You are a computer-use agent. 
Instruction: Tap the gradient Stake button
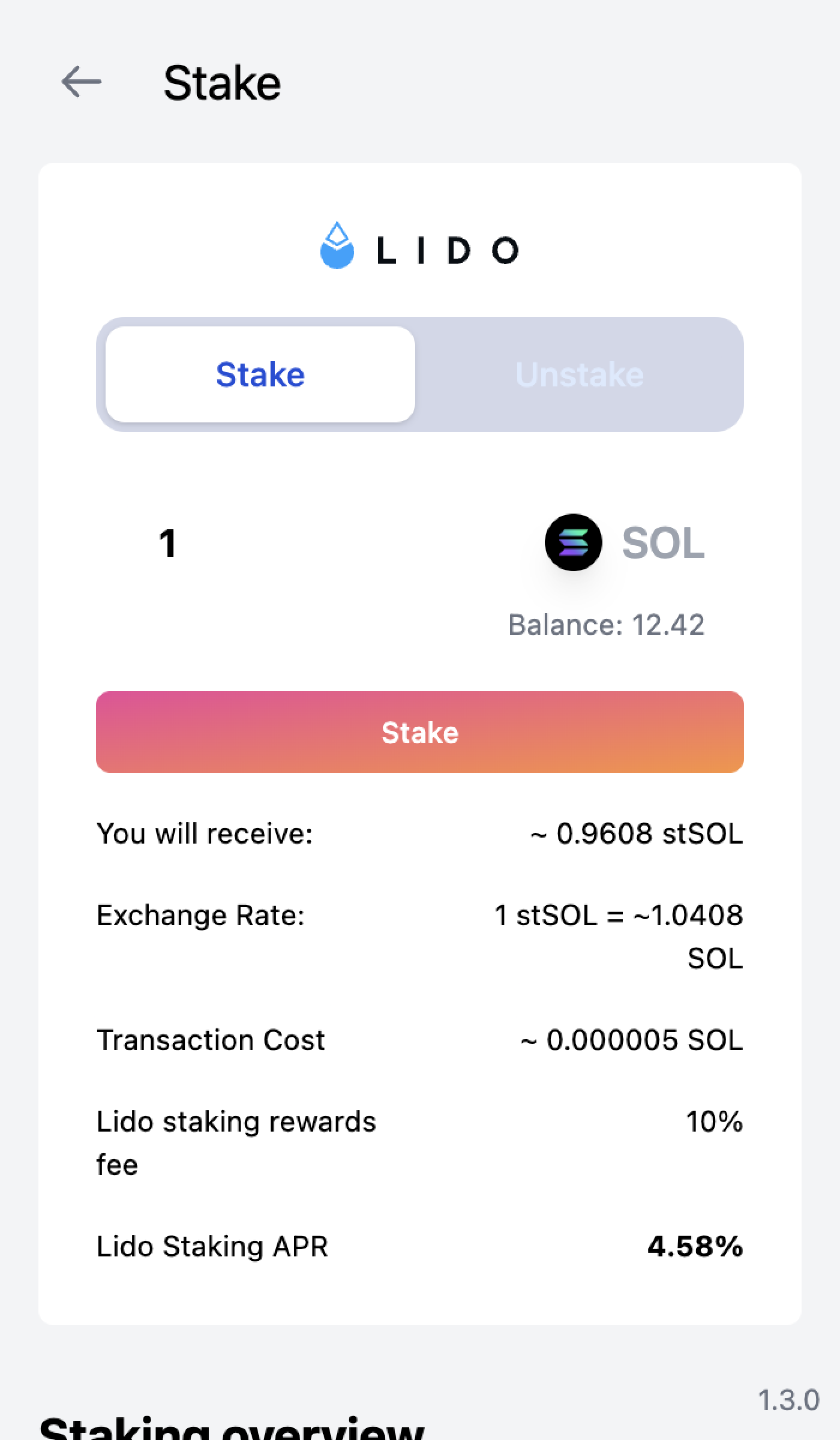point(420,732)
